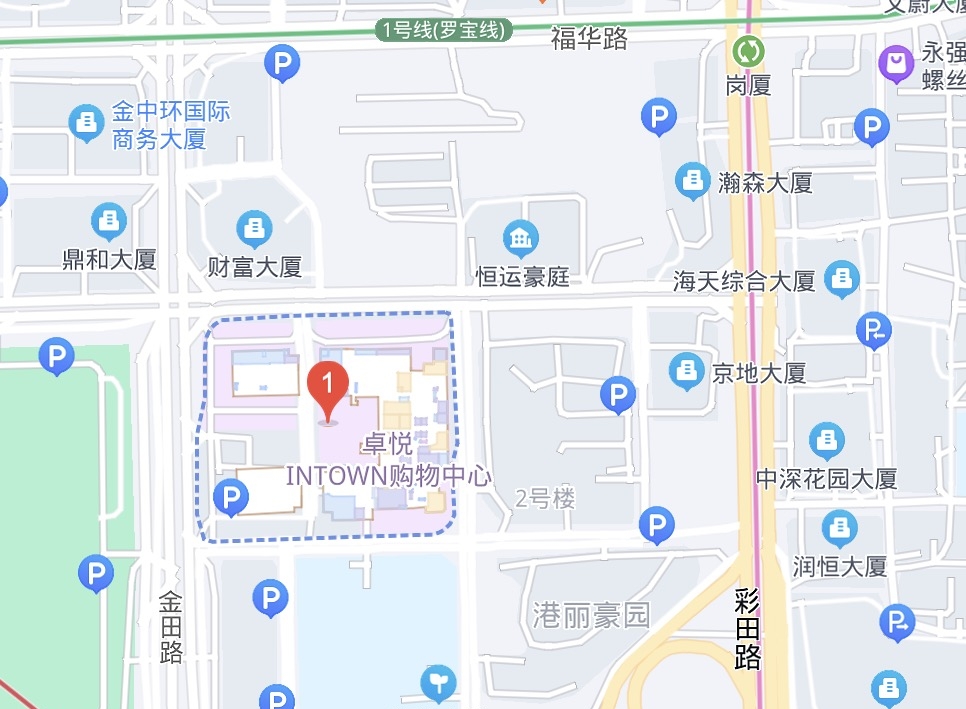Screen dimensions: 966x709
Task: Select the 财富大厦 marker
Action: coord(254,229)
